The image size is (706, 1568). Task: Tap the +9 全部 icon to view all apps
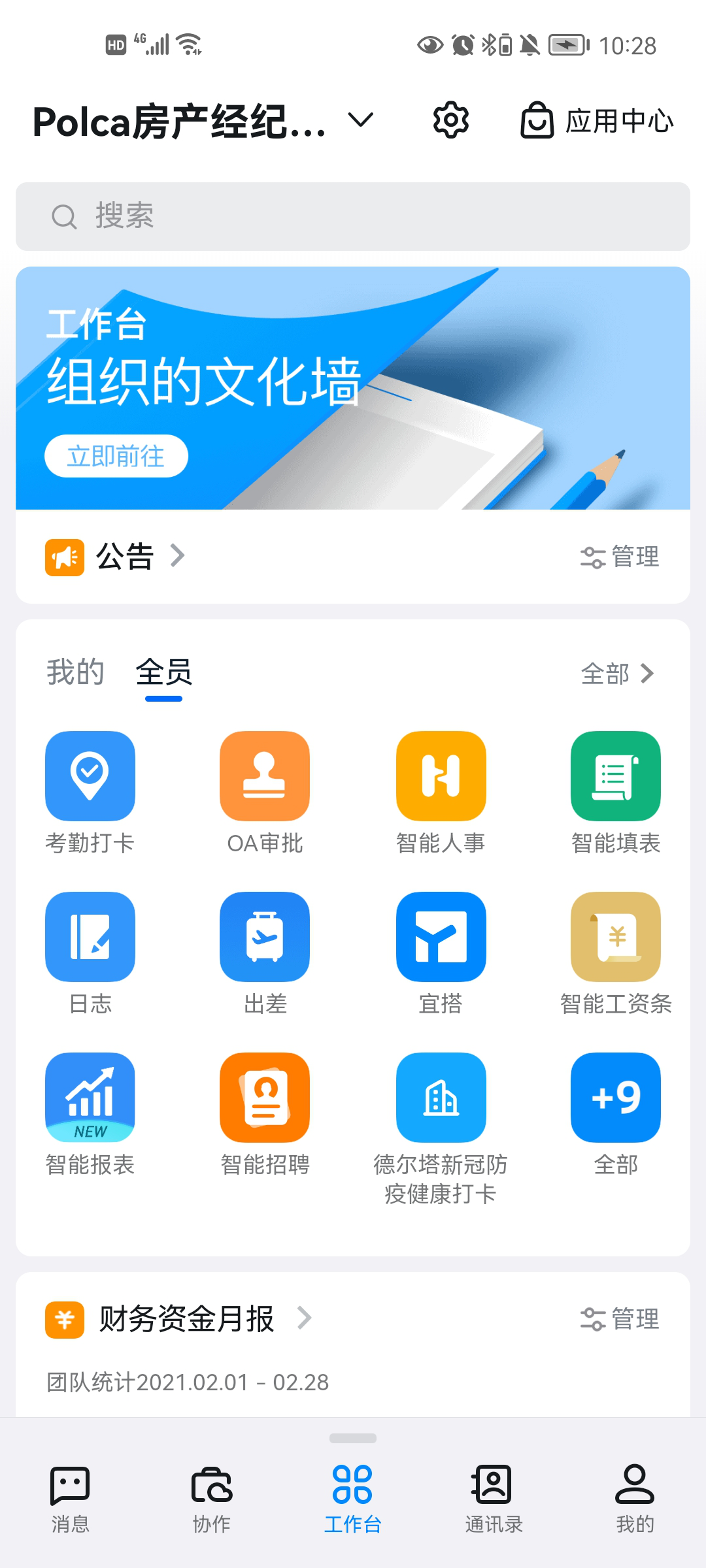coord(615,1098)
